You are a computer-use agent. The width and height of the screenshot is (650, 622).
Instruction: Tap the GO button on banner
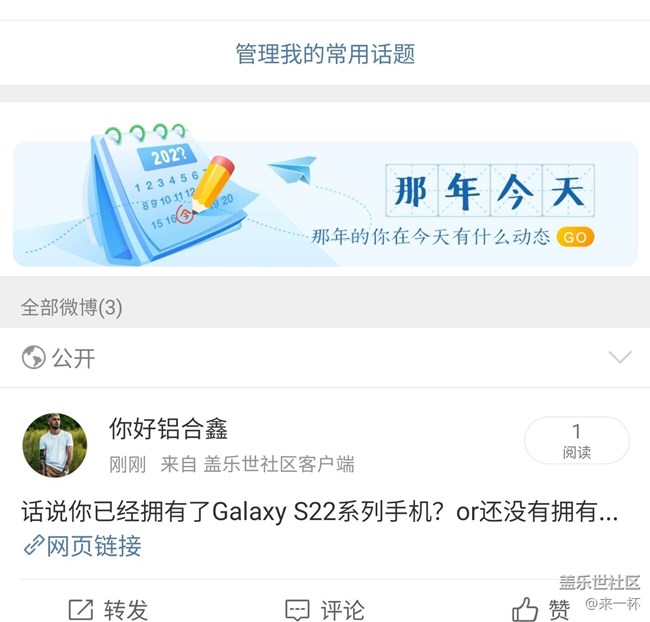pos(575,237)
